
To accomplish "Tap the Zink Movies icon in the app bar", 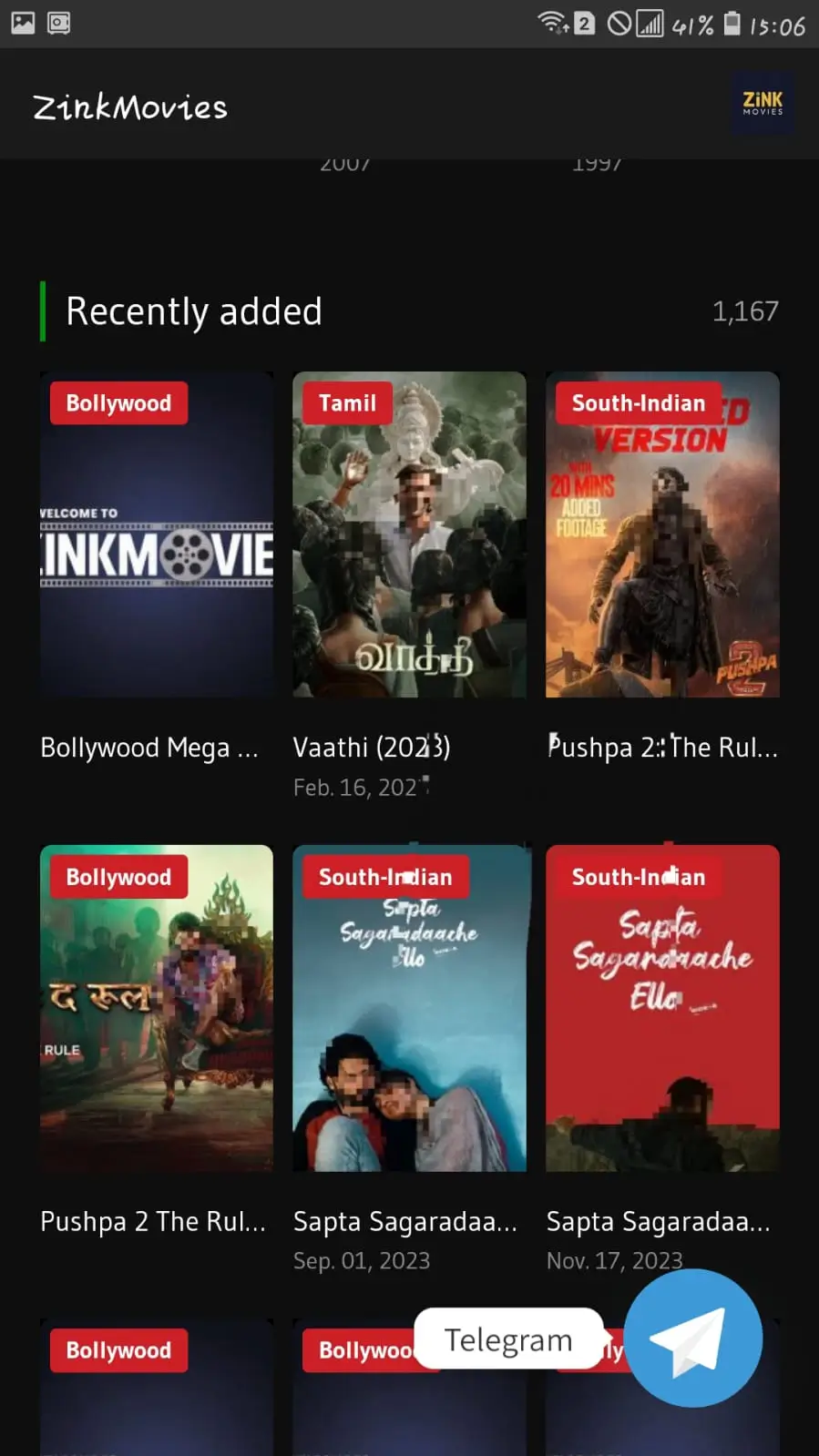I will click(763, 103).
